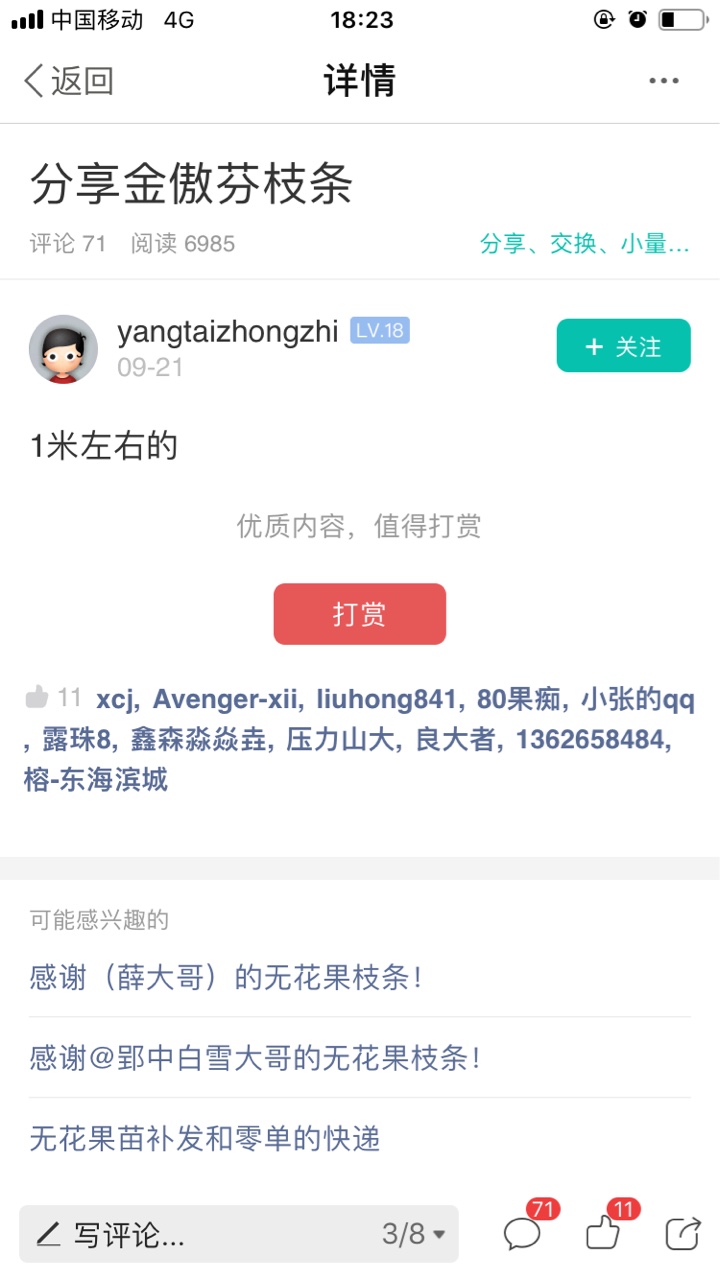Open 无花果苗补发和零单的快递 post
720x1280 pixels.
205,1138
